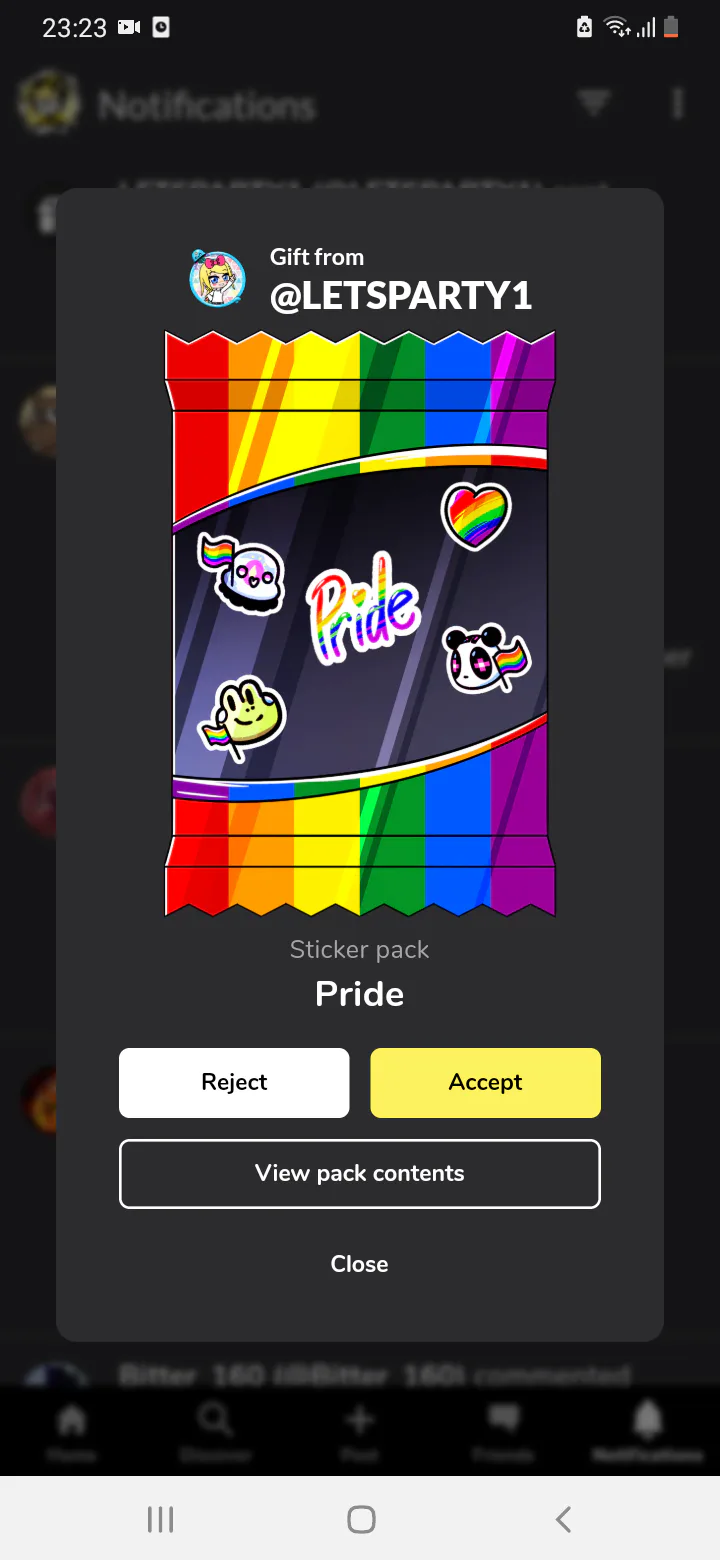Viewport: 720px width, 1560px height.
Task: Go to the system home screen
Action: click(x=361, y=1519)
